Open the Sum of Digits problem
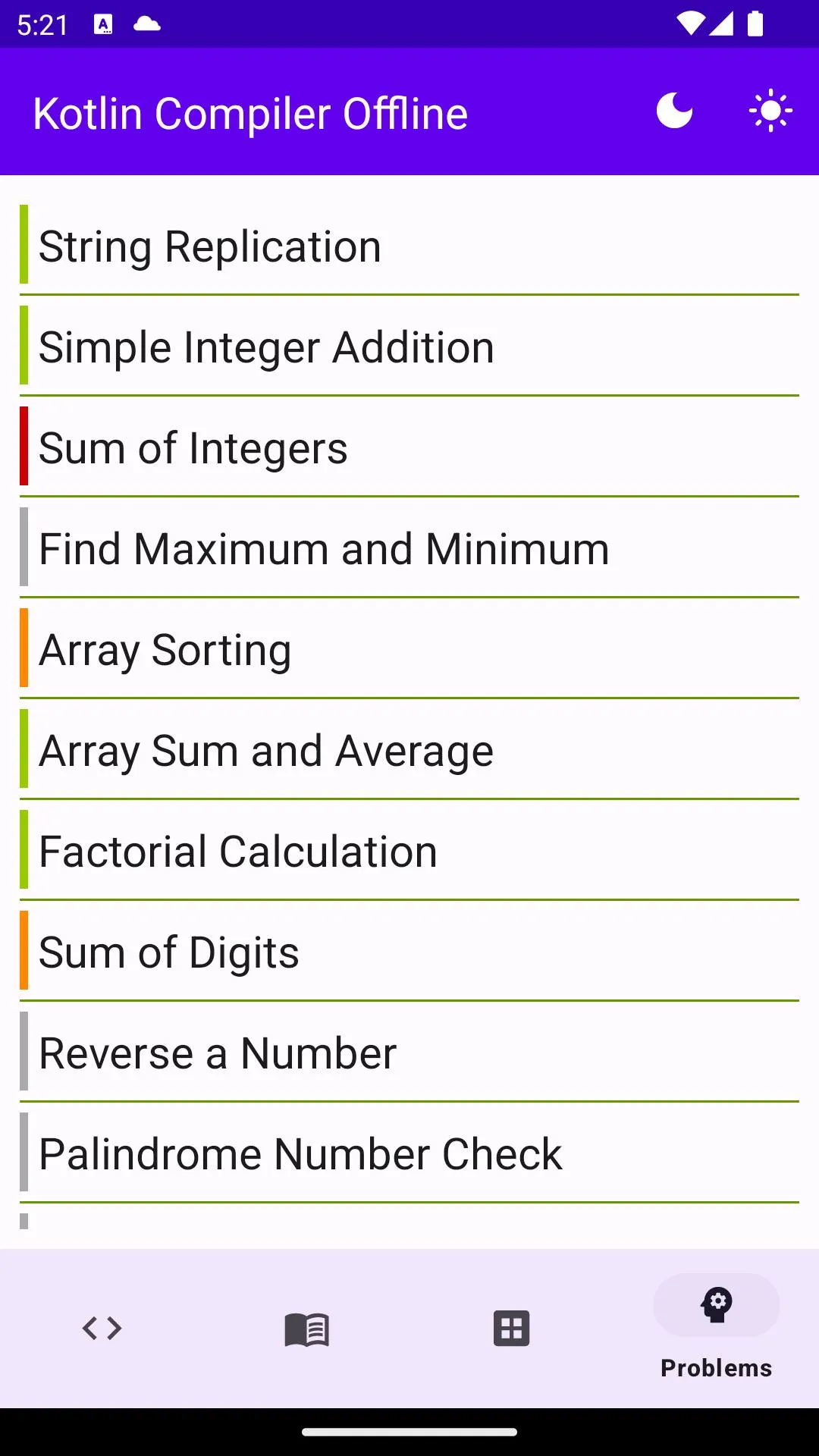This screenshot has height=1456, width=819. (x=409, y=952)
